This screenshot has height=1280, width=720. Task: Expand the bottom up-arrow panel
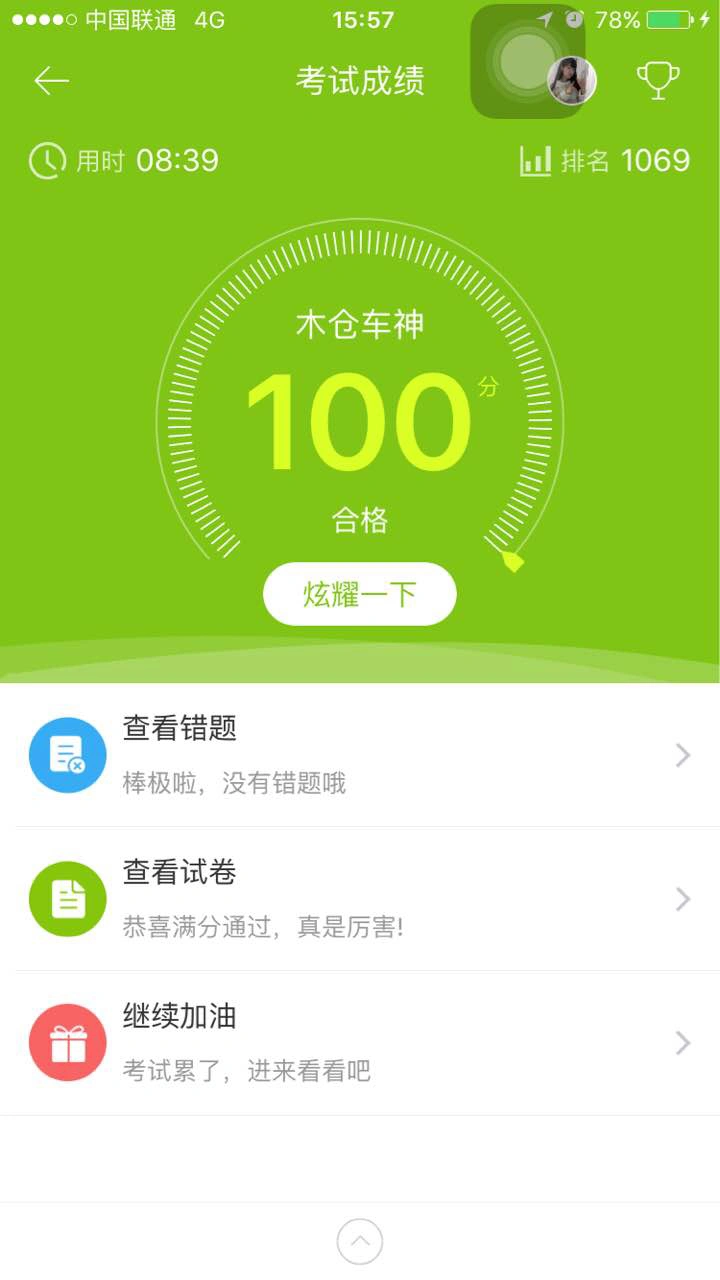[360, 1242]
